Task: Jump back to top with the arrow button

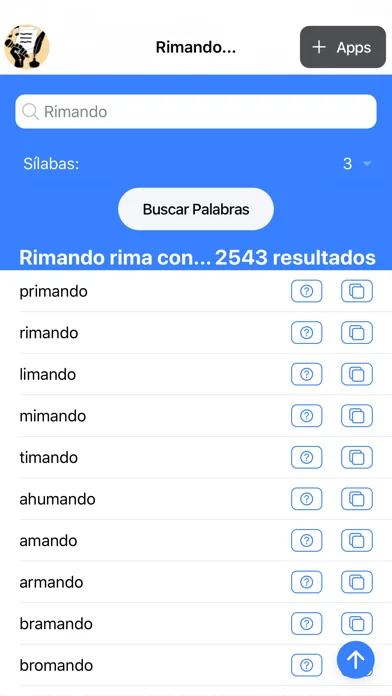Action: point(356,660)
